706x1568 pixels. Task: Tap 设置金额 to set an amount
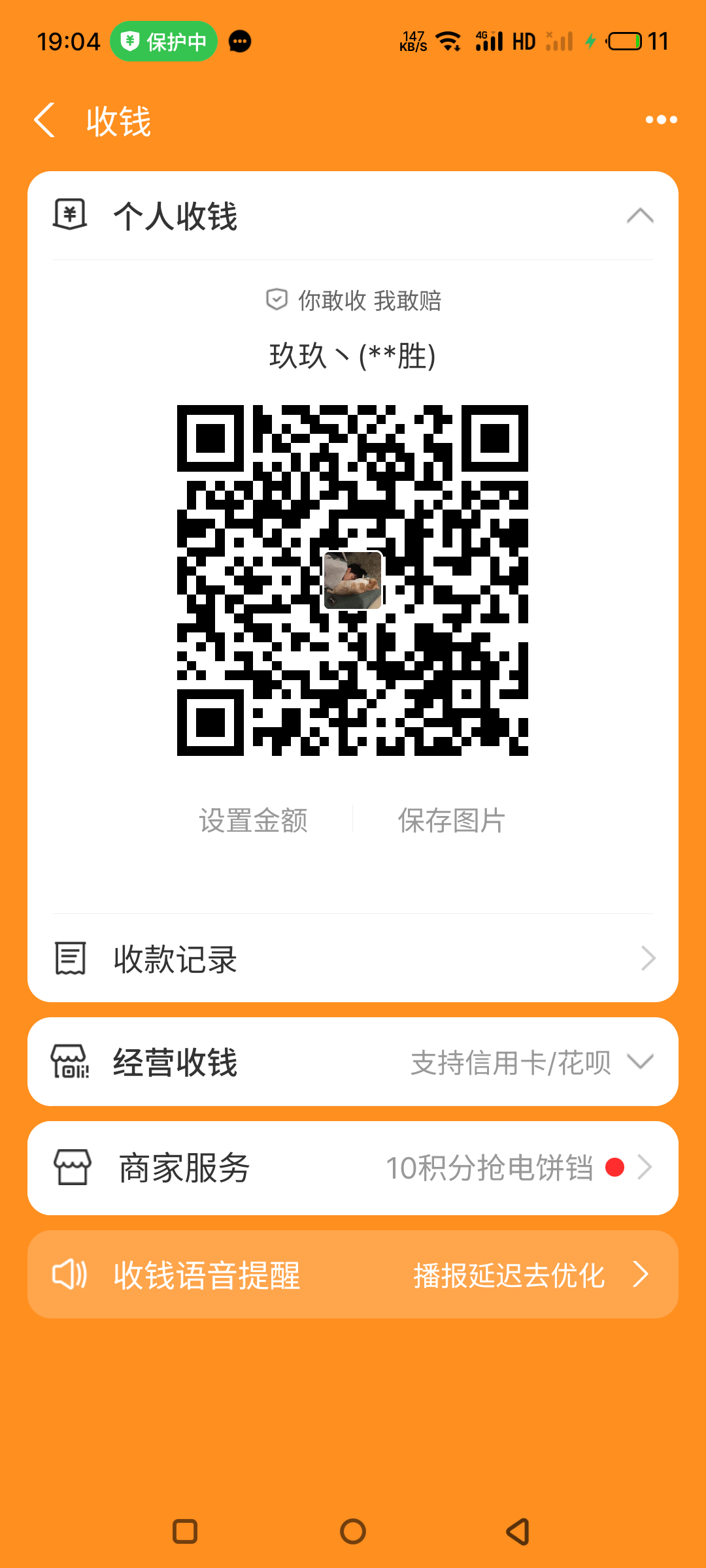pos(253,820)
